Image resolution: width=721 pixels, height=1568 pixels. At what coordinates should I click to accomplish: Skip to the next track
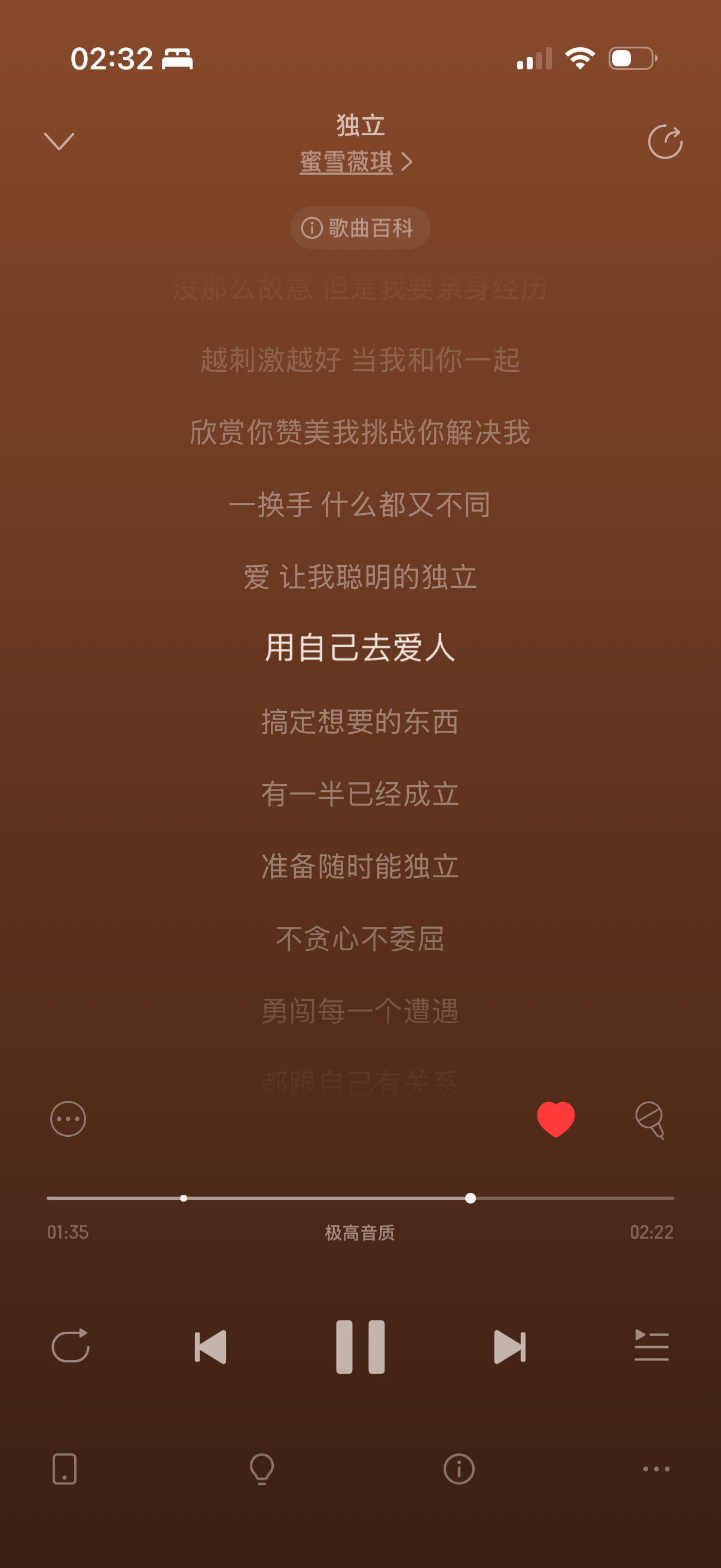[x=509, y=1347]
